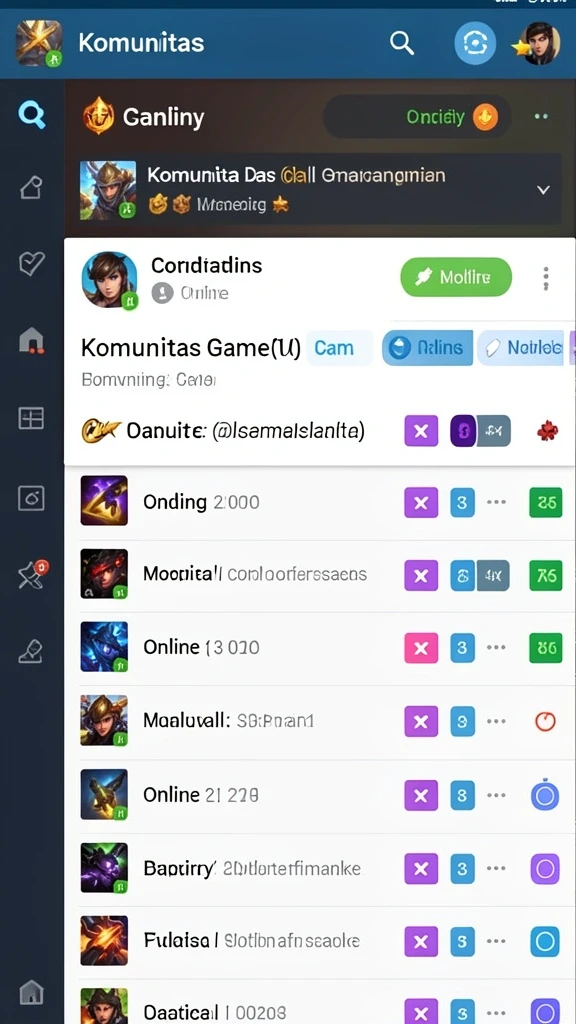Image resolution: width=576 pixels, height=1024 pixels.
Task: Tap the green Moliire button
Action: [x=456, y=277]
